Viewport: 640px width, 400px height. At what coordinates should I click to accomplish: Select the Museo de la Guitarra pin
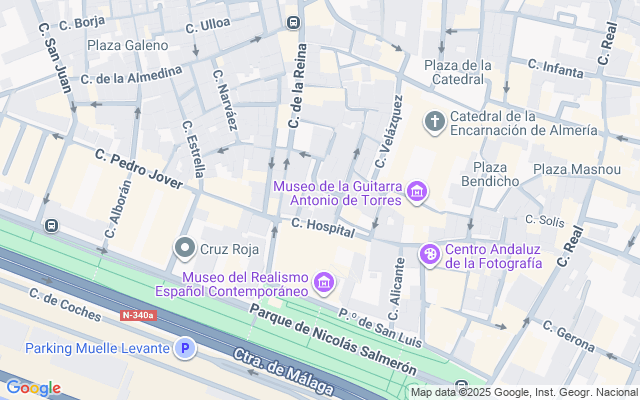[x=418, y=191]
